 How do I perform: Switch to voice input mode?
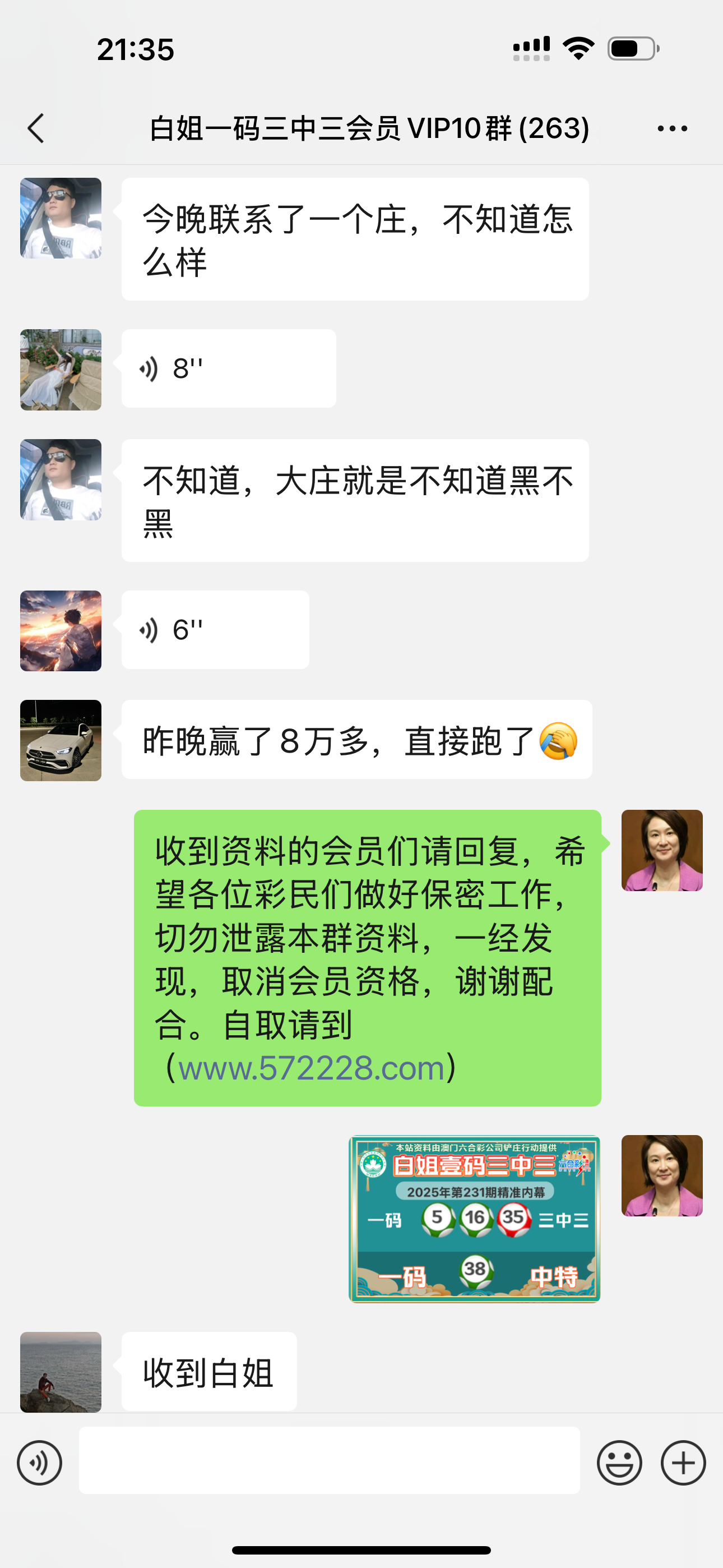pyautogui.click(x=40, y=1463)
